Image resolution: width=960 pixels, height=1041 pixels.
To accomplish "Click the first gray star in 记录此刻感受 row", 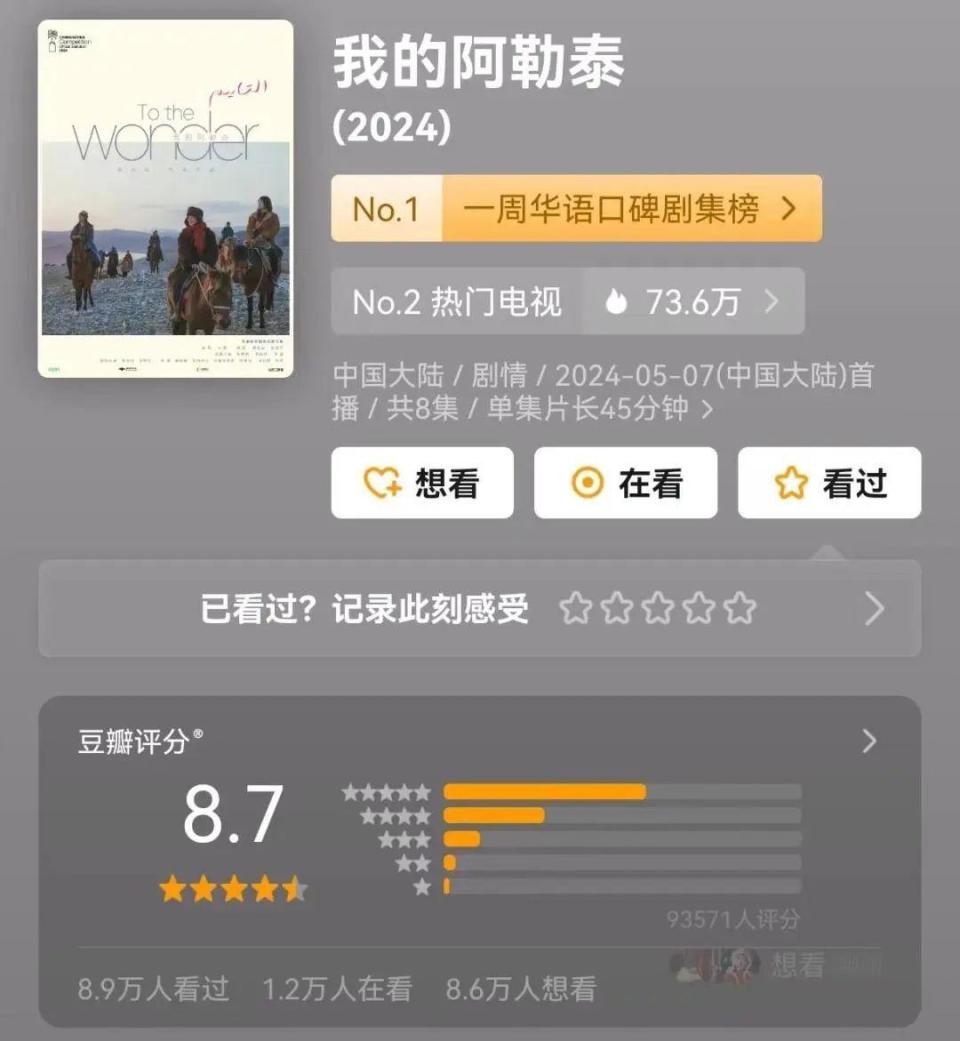I will [x=576, y=608].
